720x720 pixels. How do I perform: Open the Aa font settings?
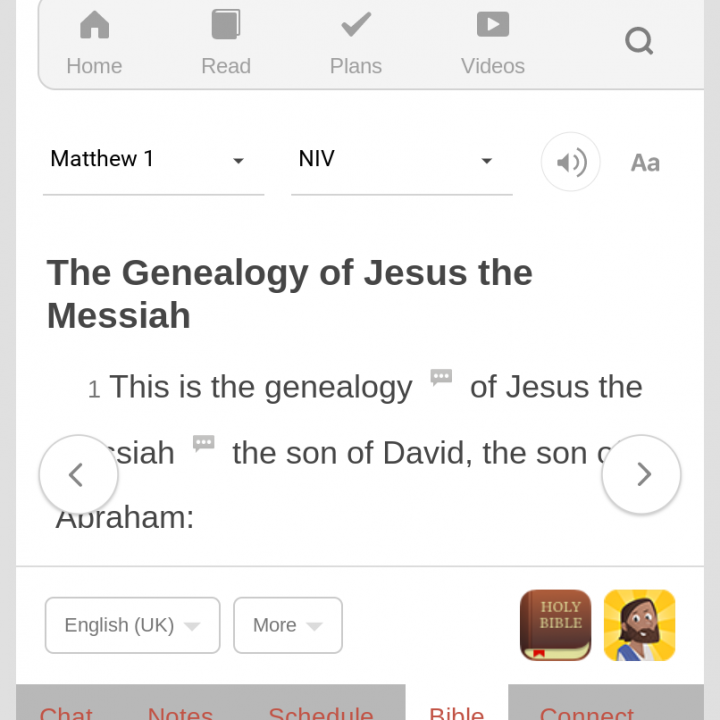pos(645,163)
